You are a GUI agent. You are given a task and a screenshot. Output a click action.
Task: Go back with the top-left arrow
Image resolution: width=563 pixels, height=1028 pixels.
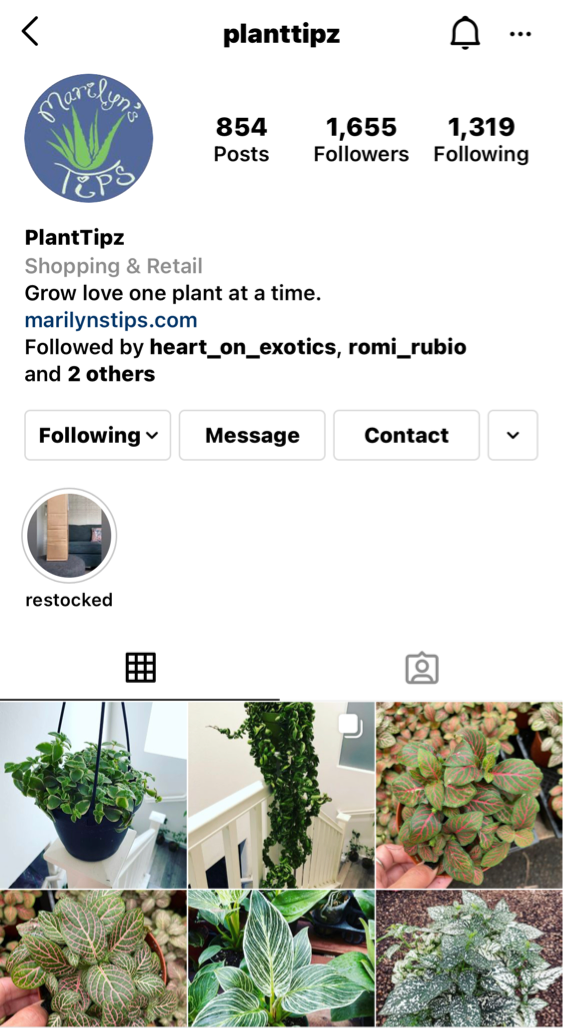[x=30, y=31]
